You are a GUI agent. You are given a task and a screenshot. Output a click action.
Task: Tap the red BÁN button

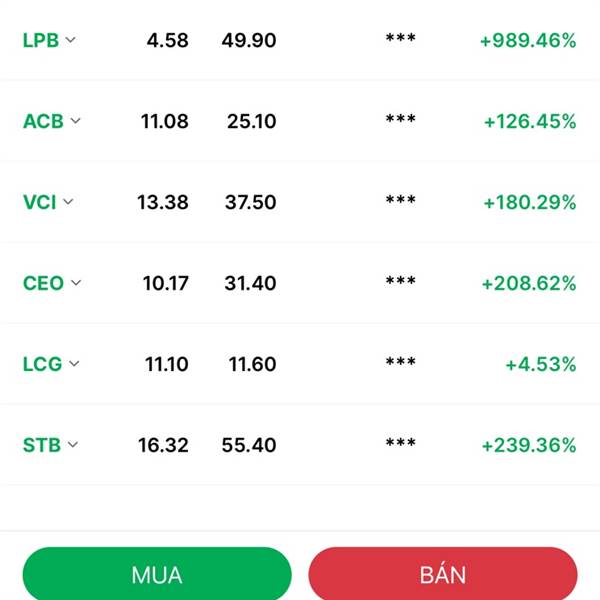point(443,575)
